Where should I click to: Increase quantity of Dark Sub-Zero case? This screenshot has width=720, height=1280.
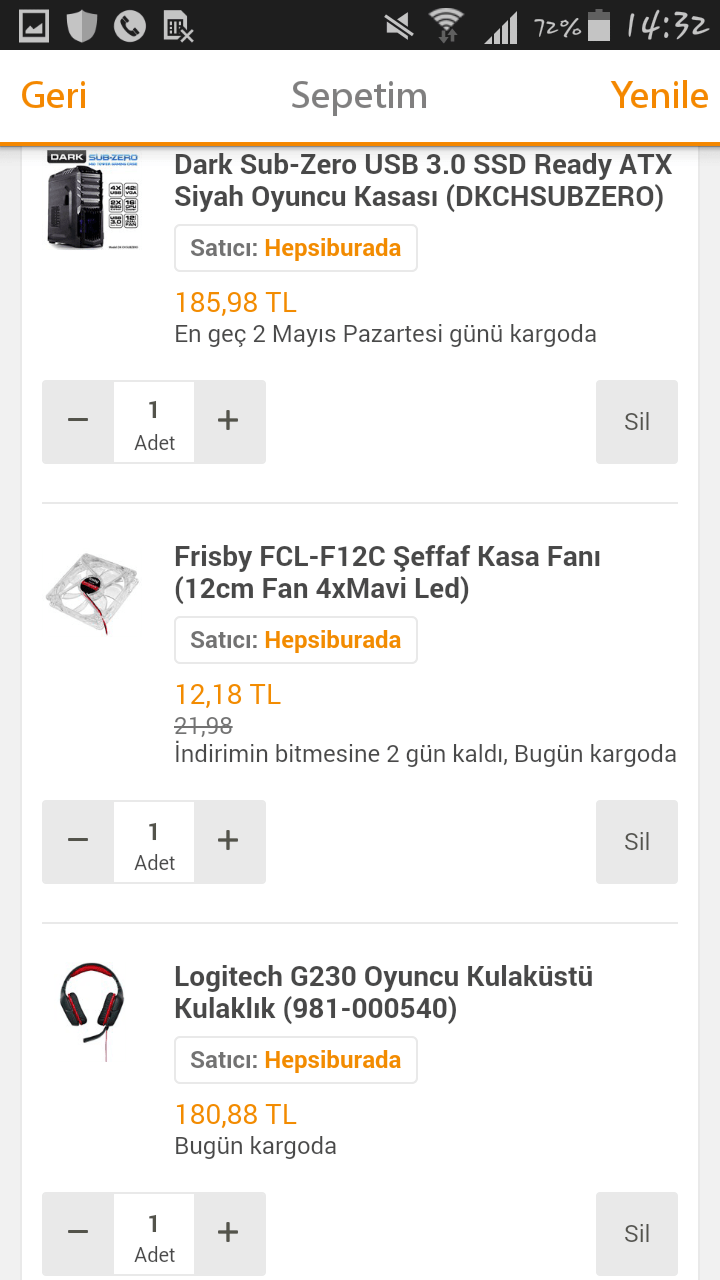(x=229, y=421)
